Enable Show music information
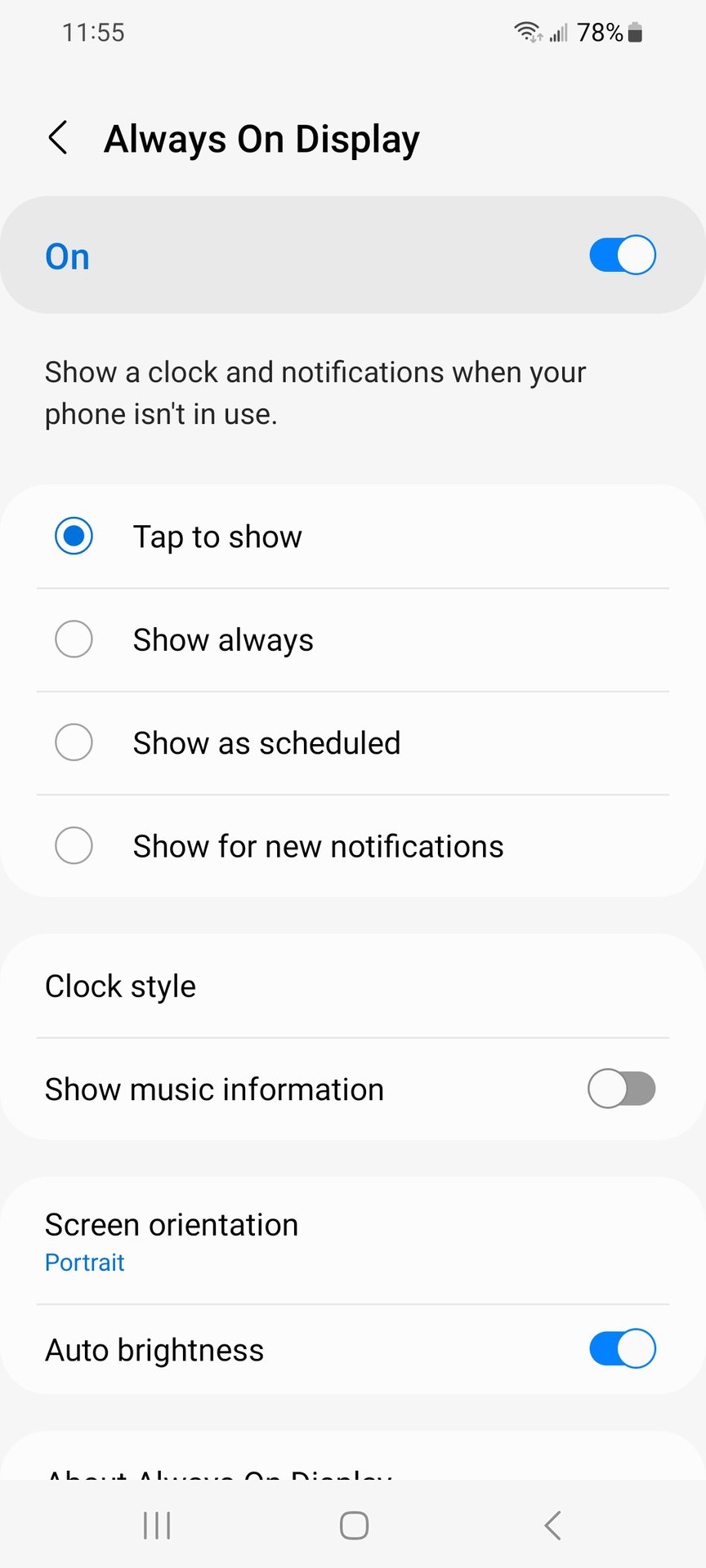This screenshot has width=706, height=1568. point(621,1089)
